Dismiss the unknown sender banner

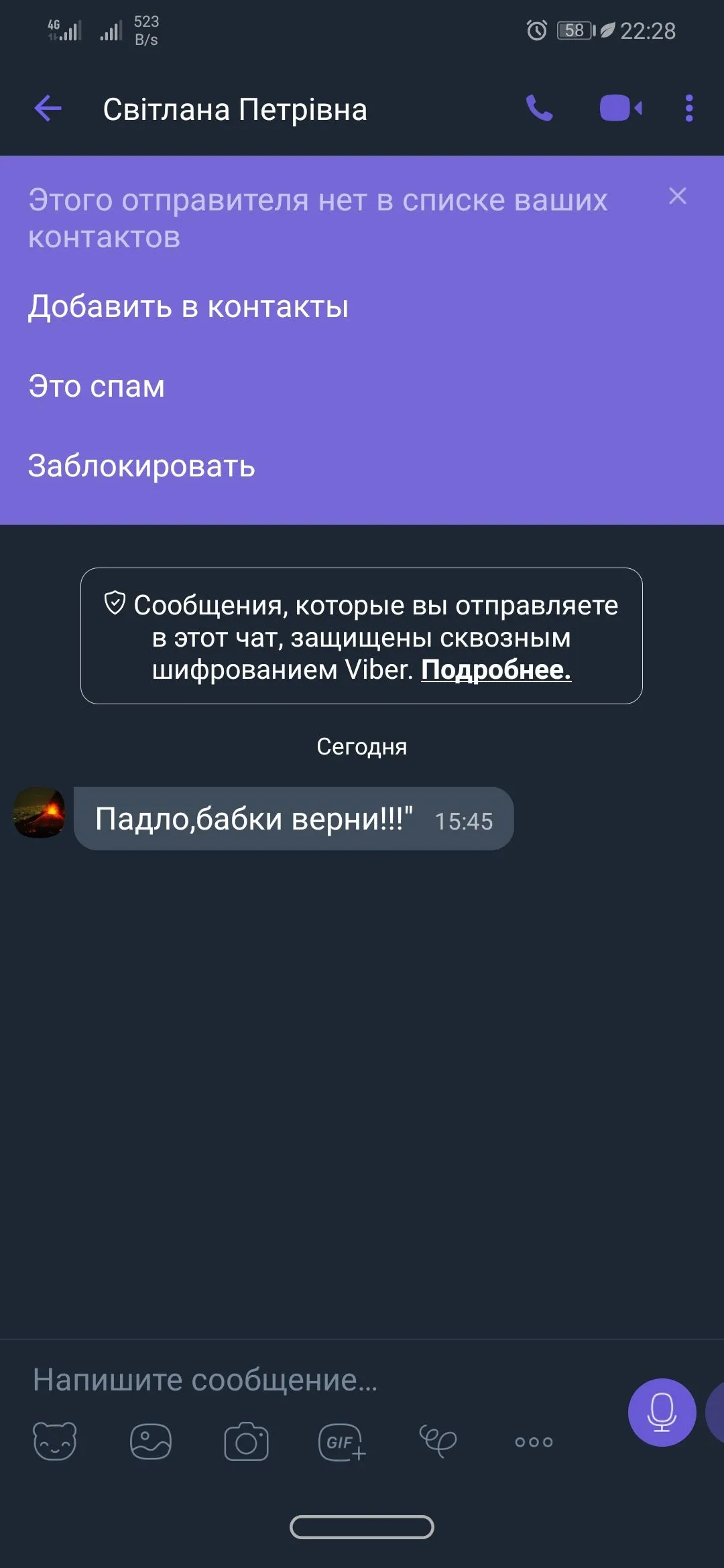point(677,196)
